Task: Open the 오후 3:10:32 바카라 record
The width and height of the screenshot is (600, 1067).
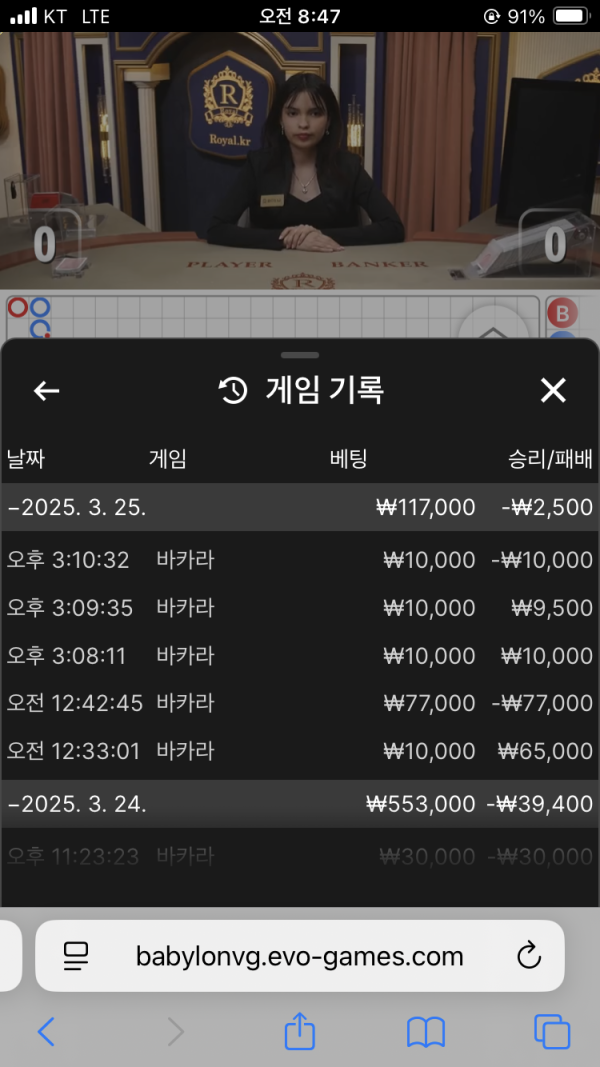Action: click(300, 560)
